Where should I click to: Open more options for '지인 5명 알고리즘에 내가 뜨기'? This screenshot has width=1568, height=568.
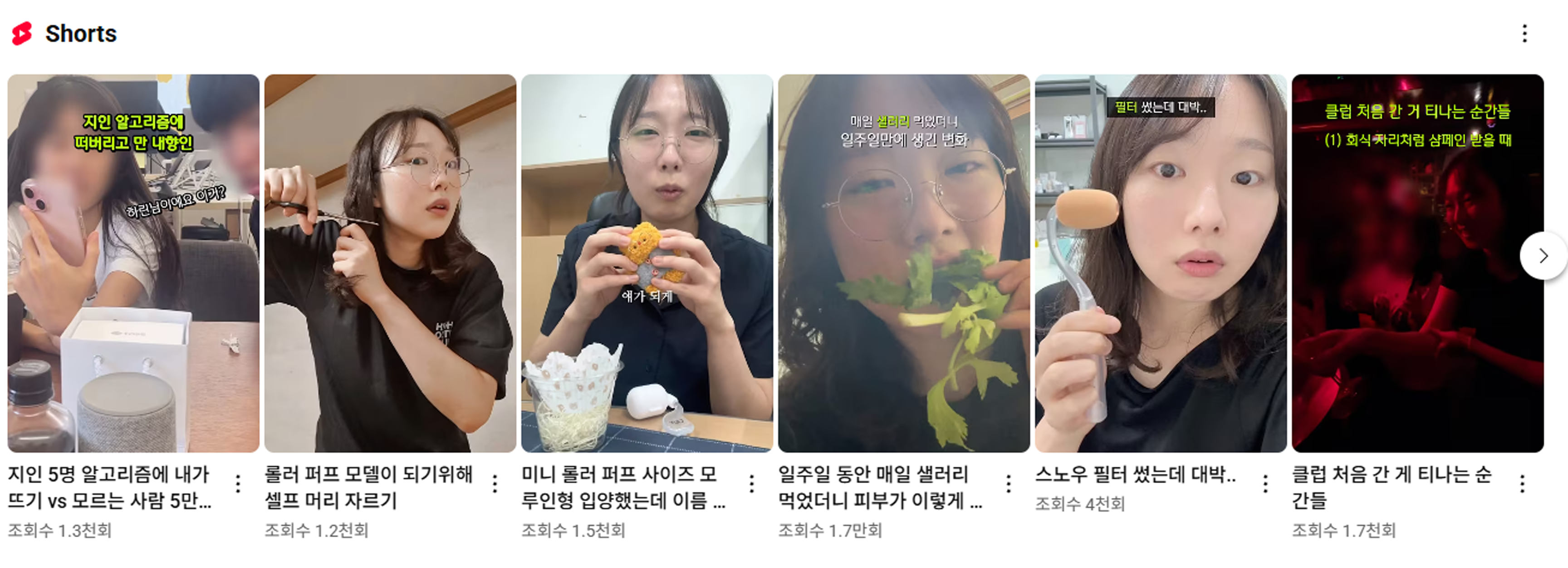238,484
